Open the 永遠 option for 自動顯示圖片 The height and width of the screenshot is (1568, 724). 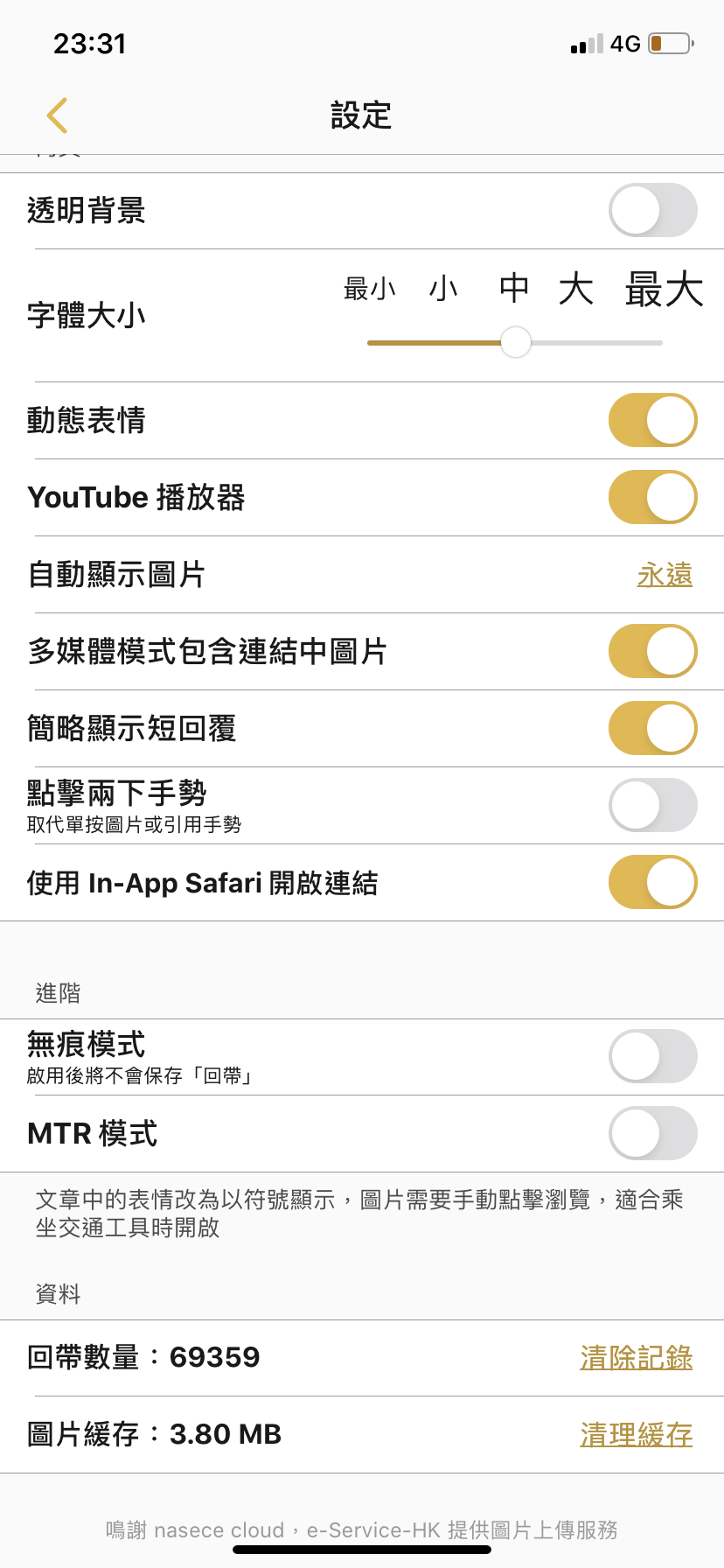(665, 575)
